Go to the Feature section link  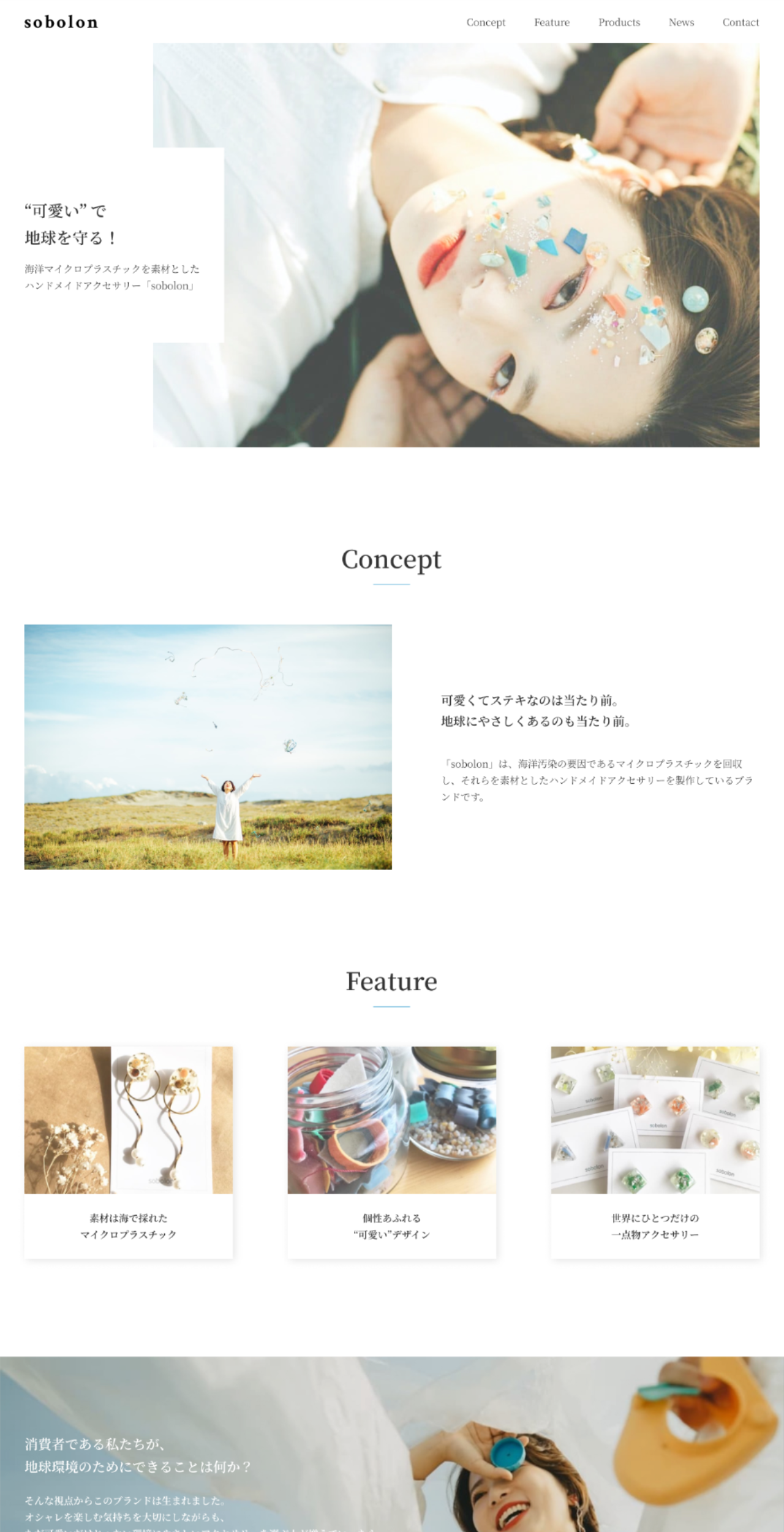[551, 22]
